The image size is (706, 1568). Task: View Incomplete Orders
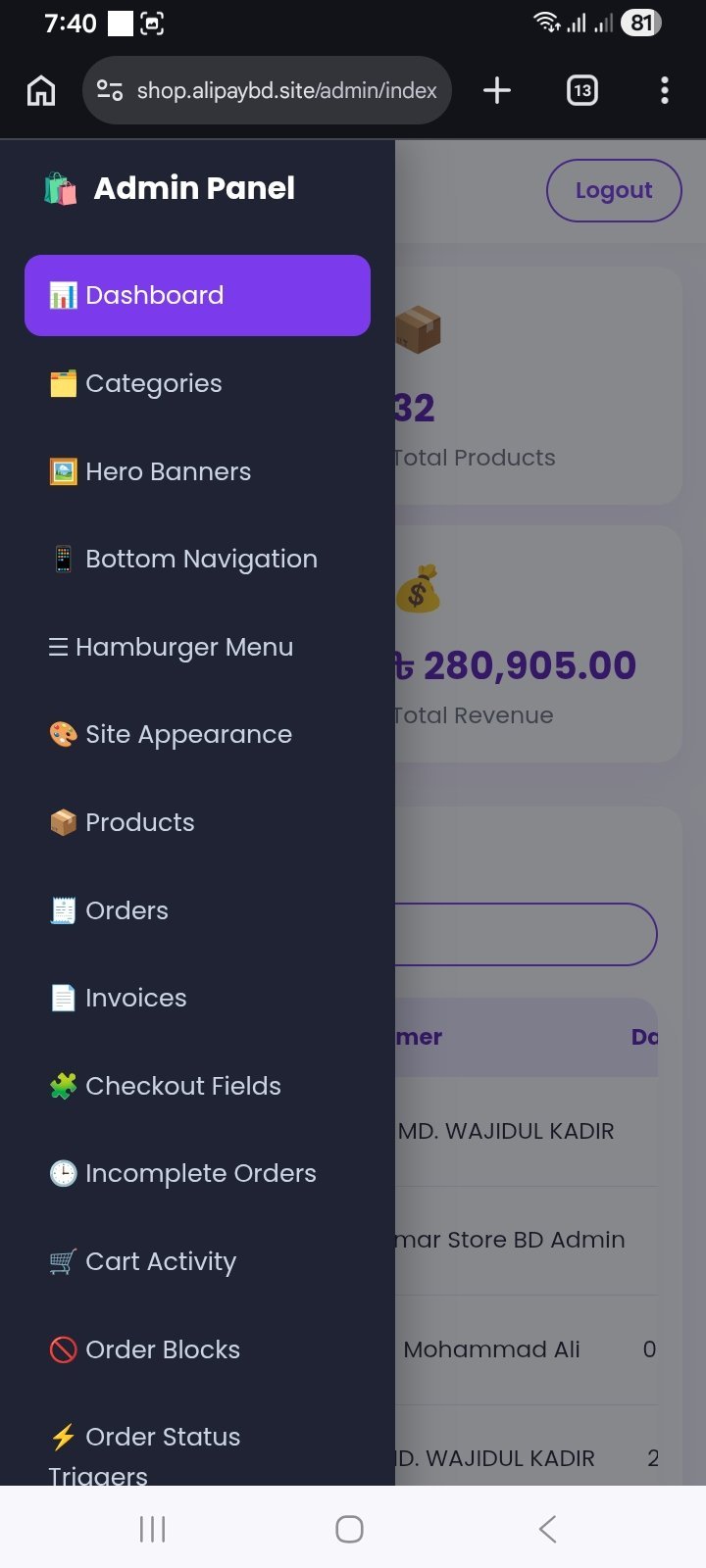tap(197, 1173)
